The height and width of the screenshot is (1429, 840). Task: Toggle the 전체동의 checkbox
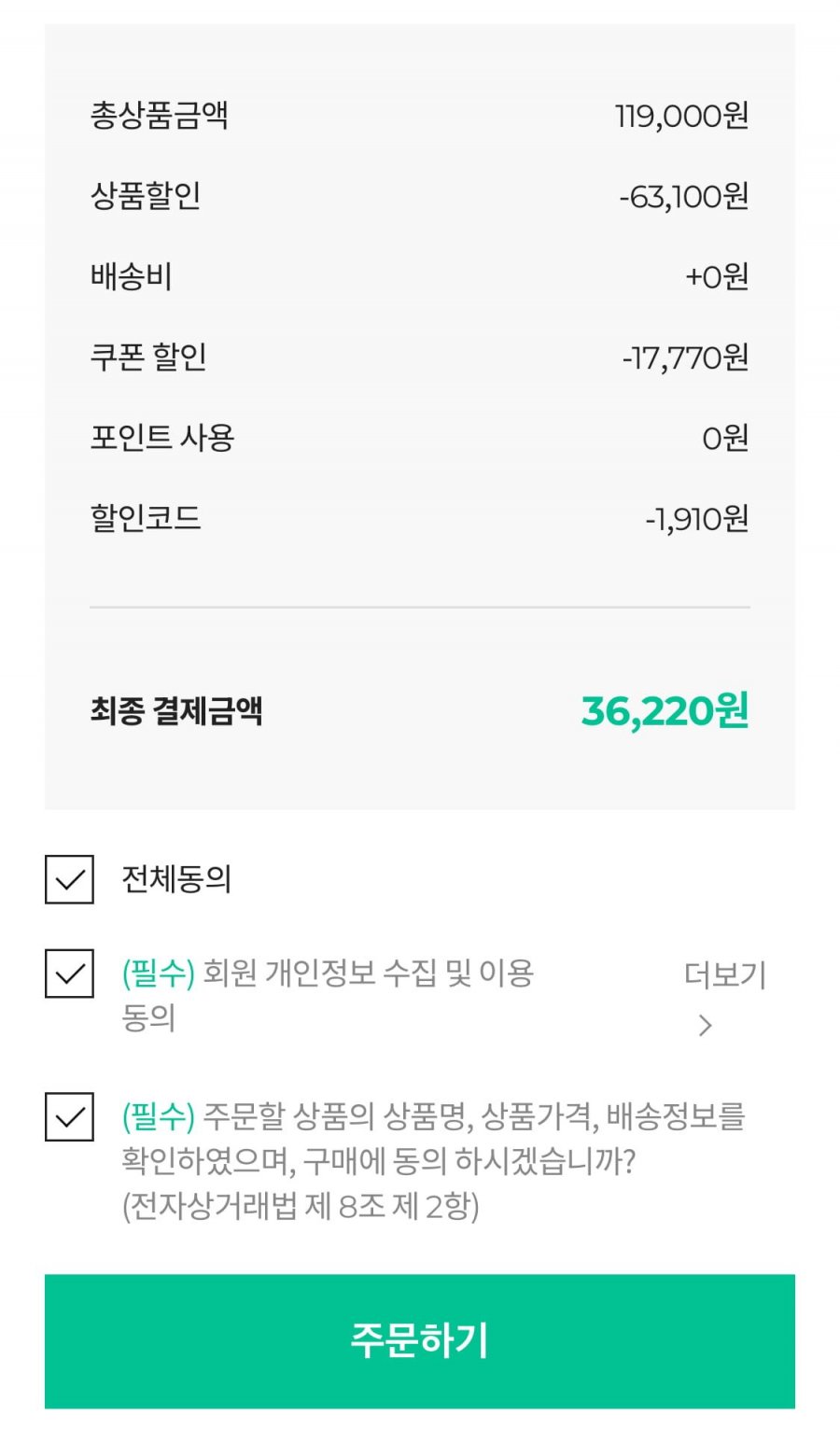(x=69, y=879)
